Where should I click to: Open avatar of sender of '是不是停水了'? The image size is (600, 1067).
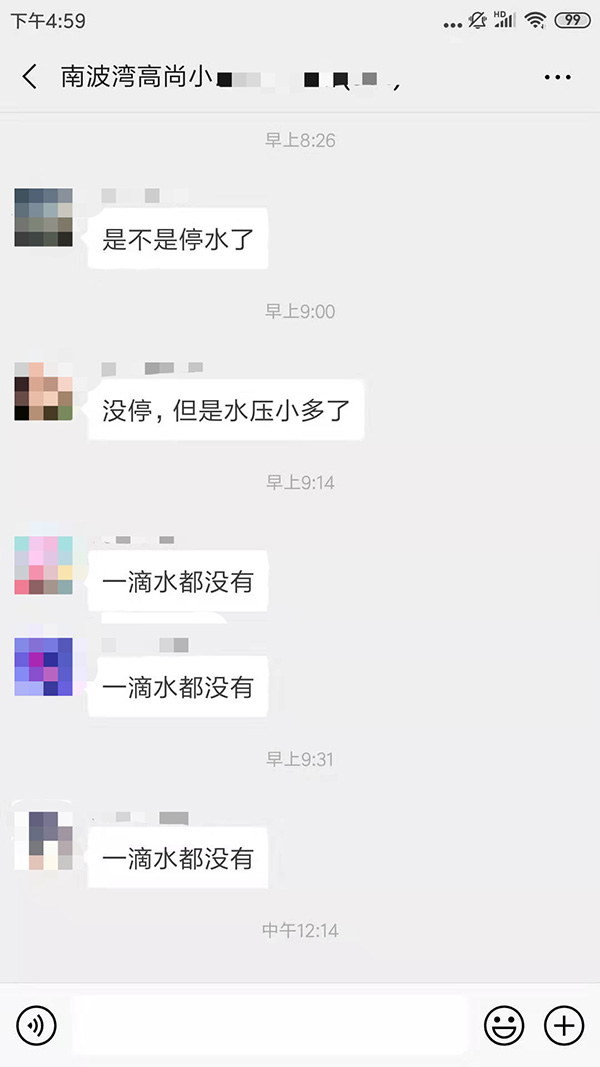[x=43, y=217]
